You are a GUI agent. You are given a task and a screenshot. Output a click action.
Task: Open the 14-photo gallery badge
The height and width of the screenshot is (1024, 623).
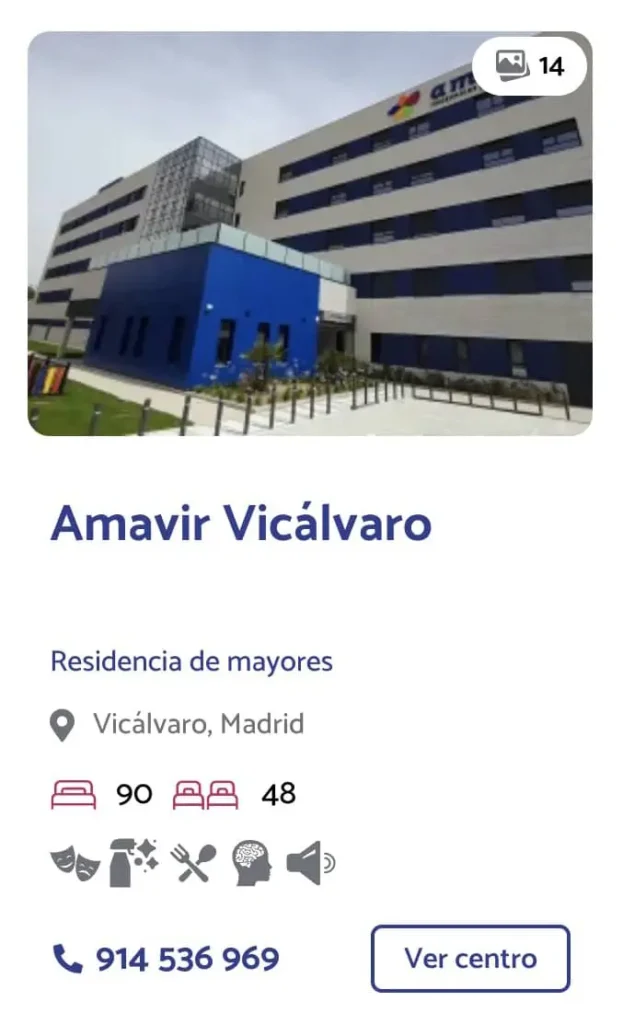[530, 66]
